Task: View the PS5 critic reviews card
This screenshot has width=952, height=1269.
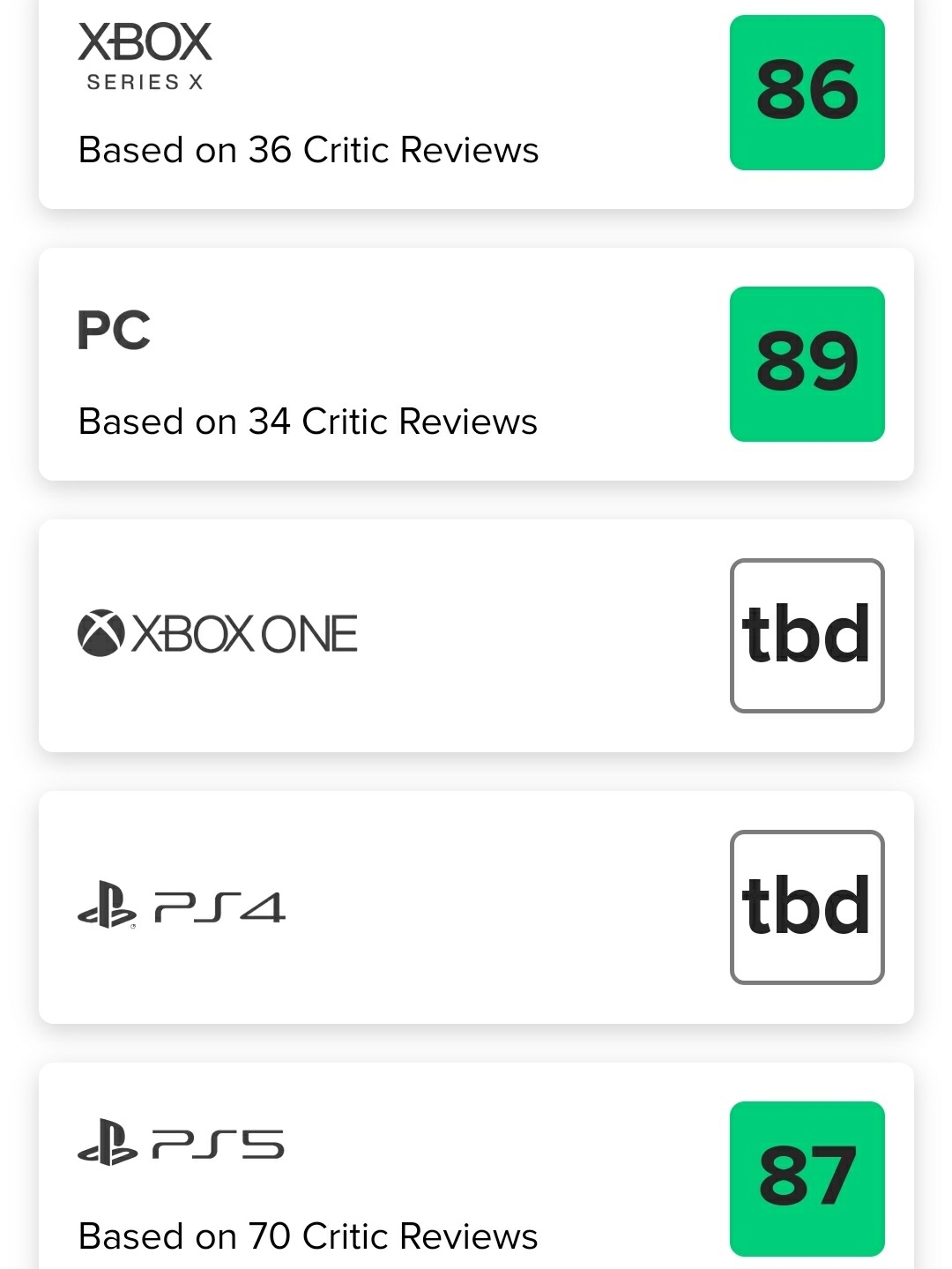Action: [476, 1166]
